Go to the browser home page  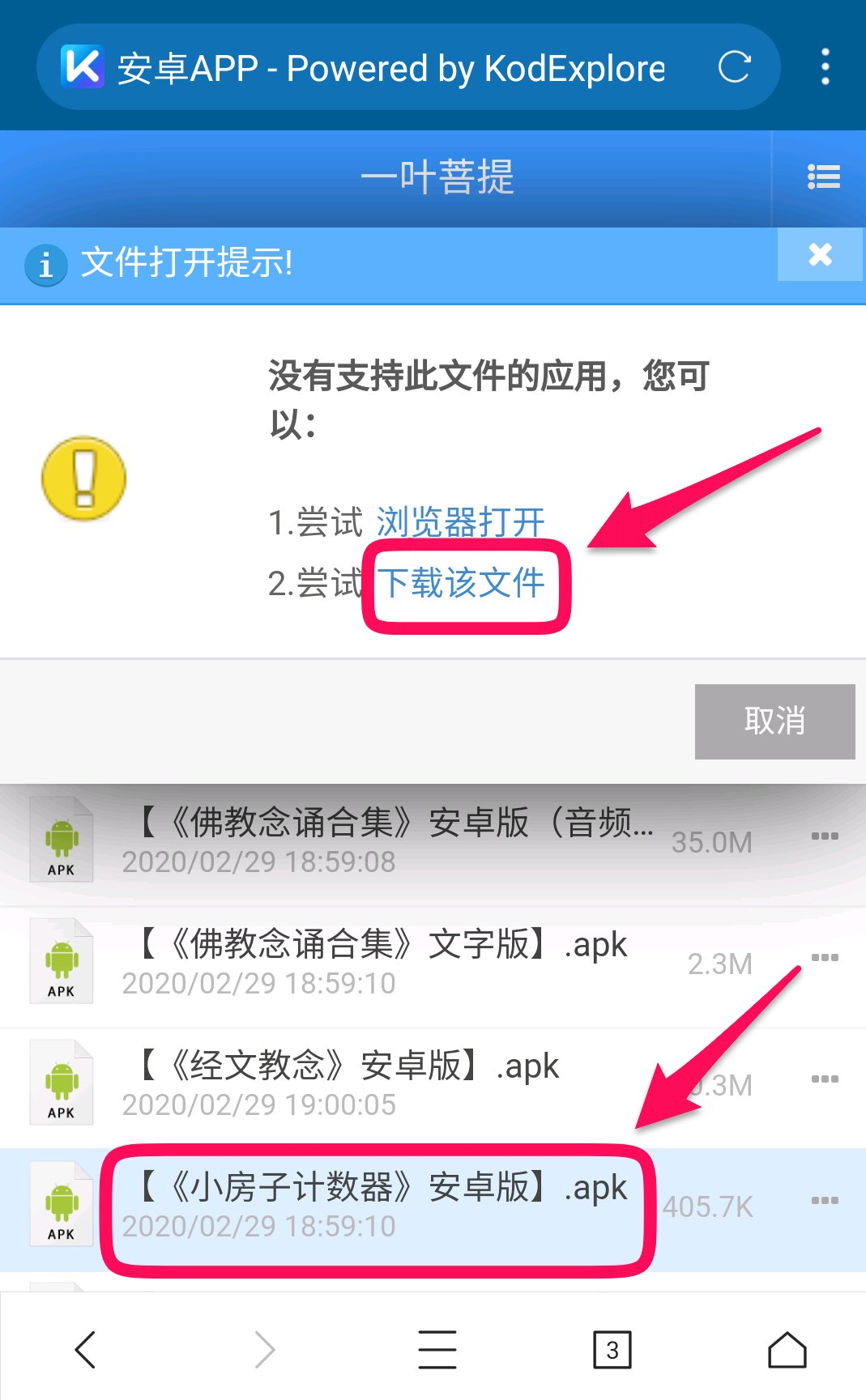tap(787, 1349)
